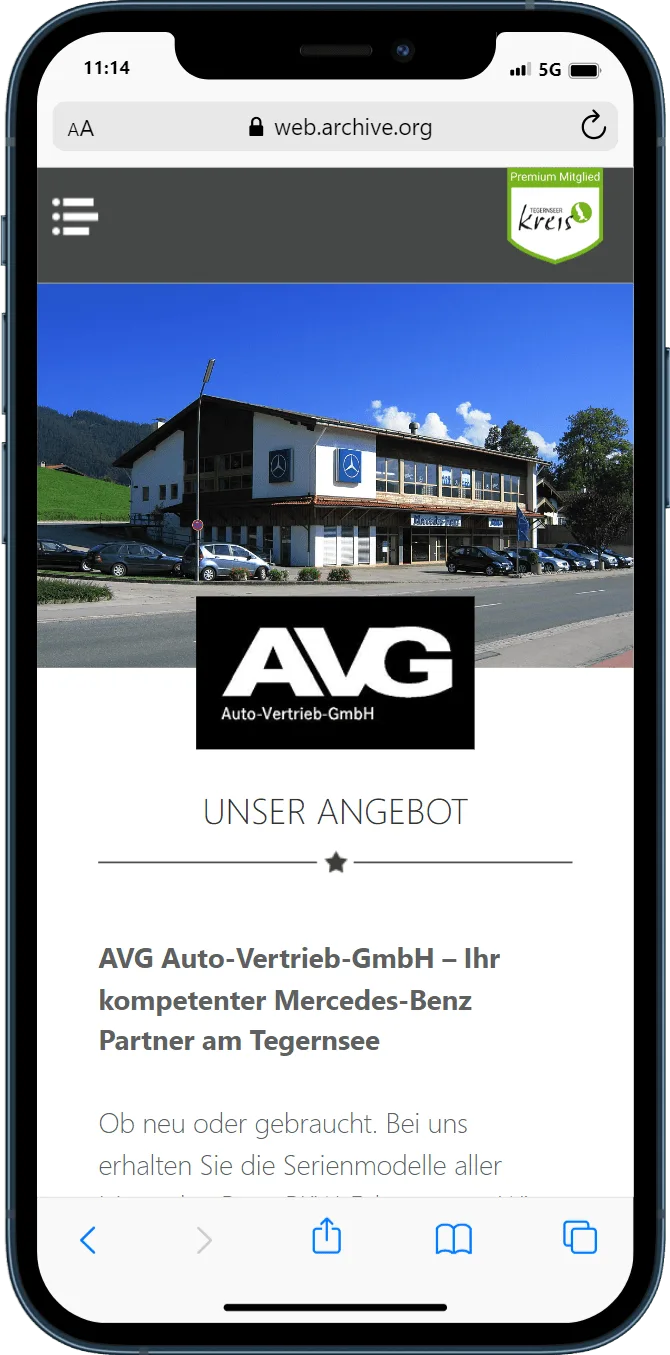Show all open tabs
Screen dimensions: 670x1355
click(580, 1238)
